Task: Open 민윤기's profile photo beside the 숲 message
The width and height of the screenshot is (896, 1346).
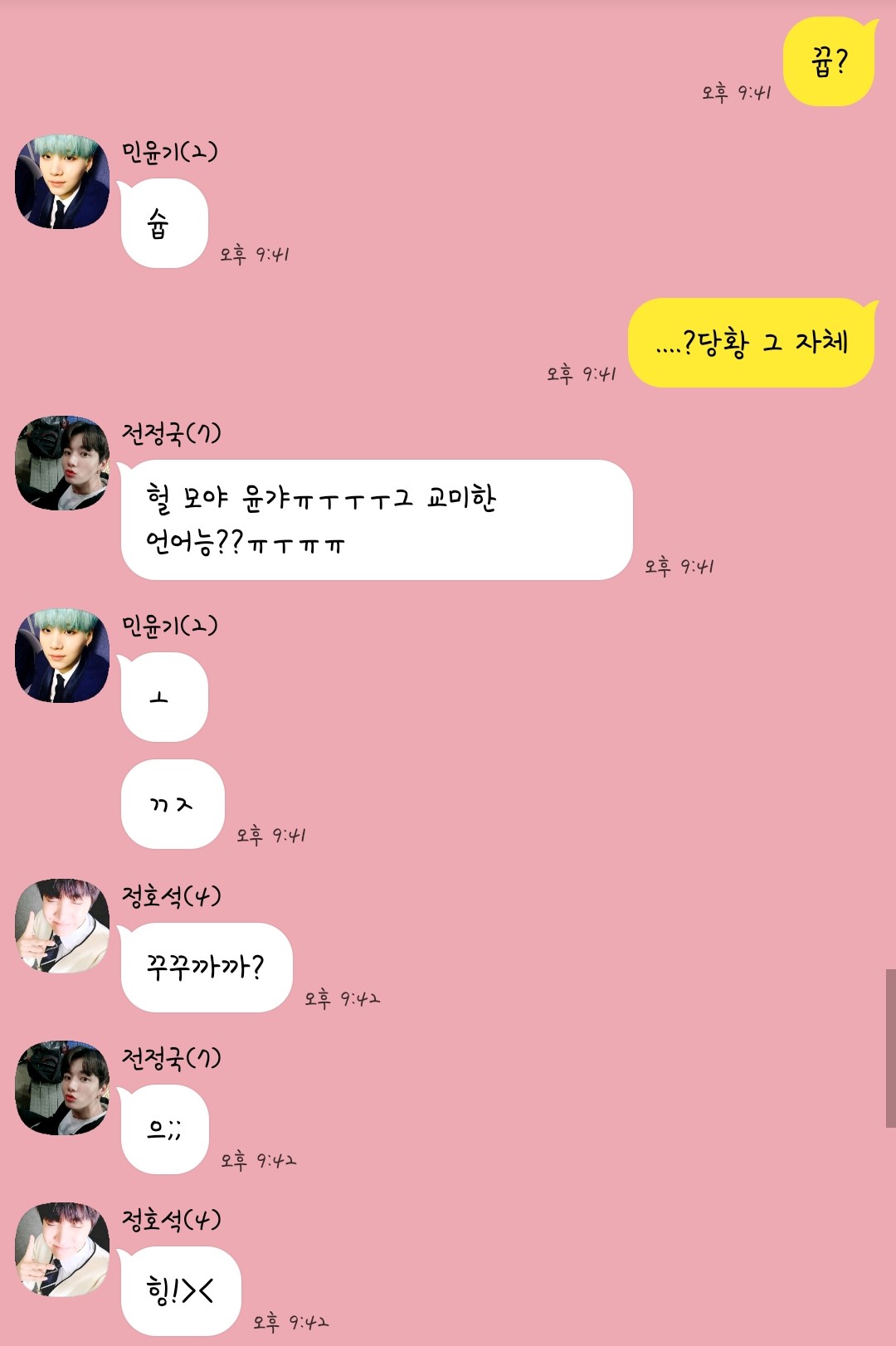Action: tap(62, 182)
